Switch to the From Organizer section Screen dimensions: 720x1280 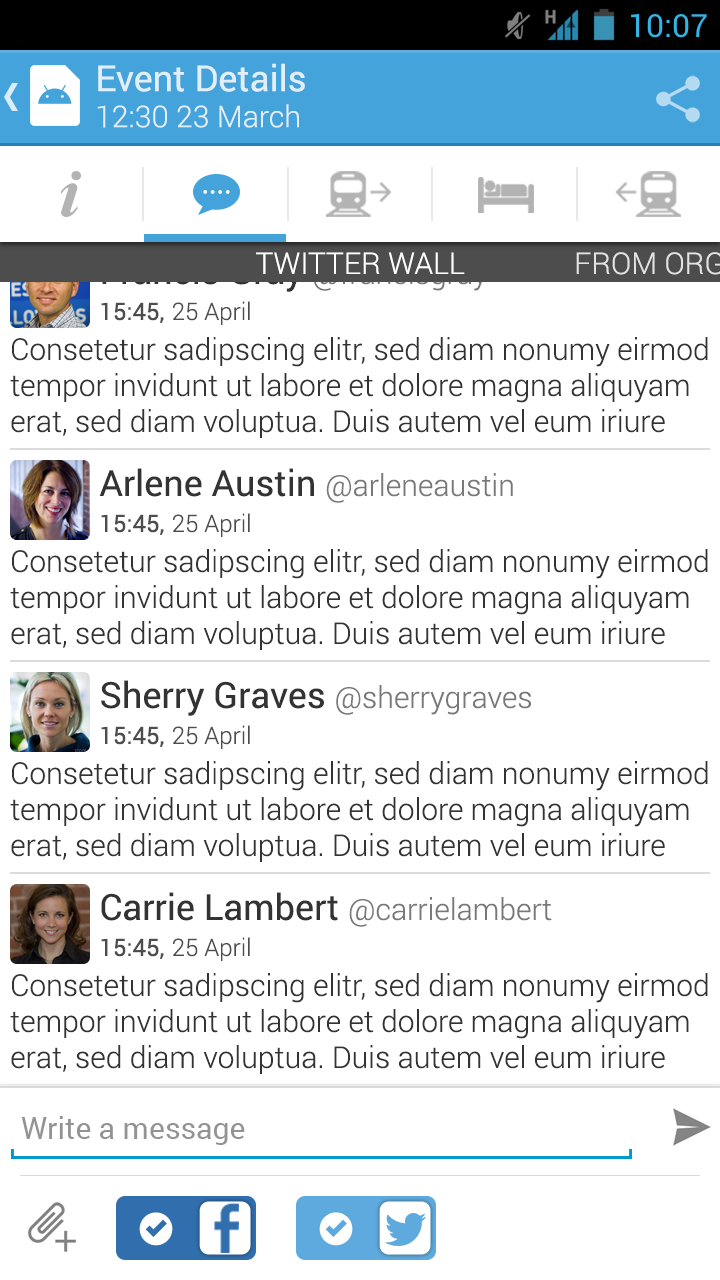coord(646,264)
